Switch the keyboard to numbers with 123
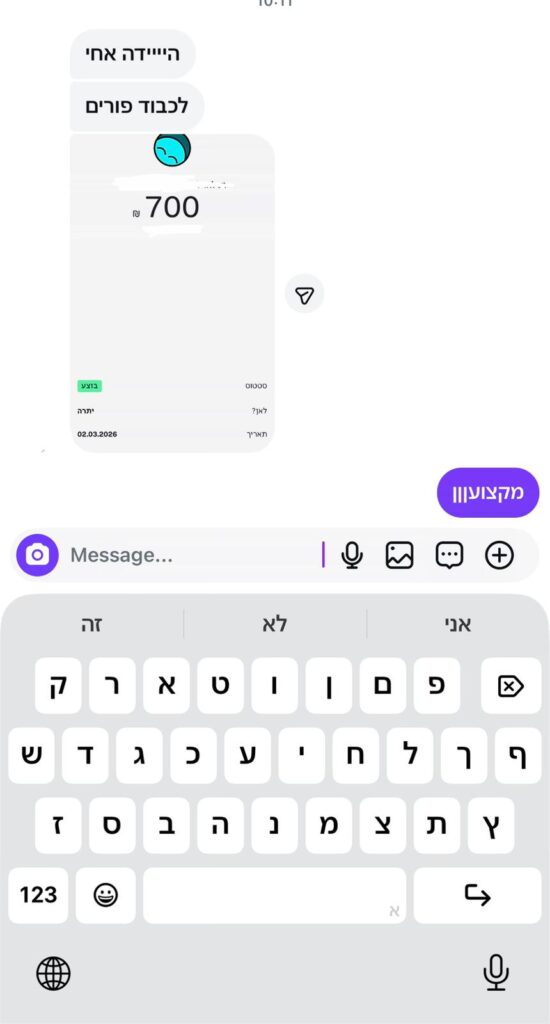 click(39, 895)
